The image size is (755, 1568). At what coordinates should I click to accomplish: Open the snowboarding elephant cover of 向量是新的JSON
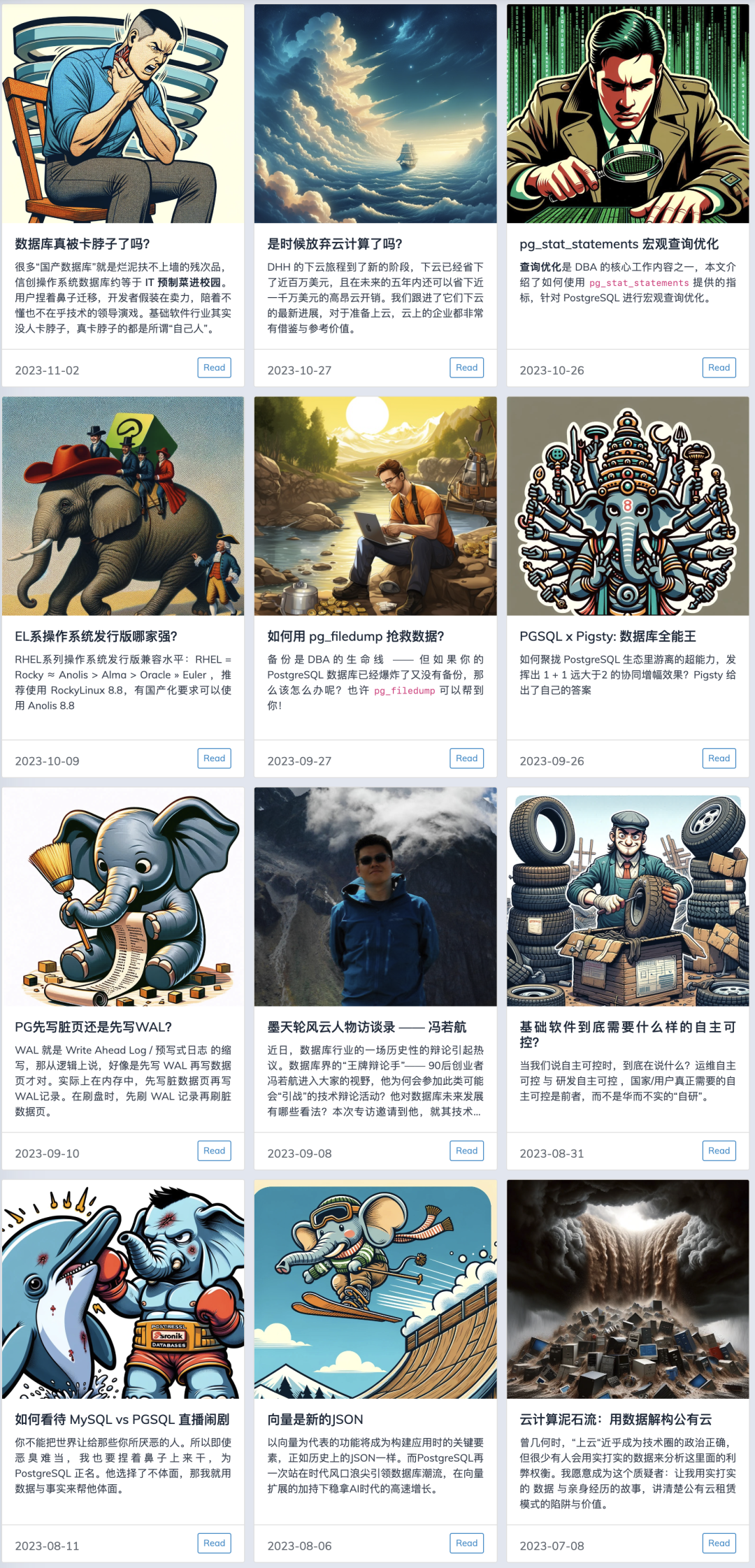(375, 1289)
